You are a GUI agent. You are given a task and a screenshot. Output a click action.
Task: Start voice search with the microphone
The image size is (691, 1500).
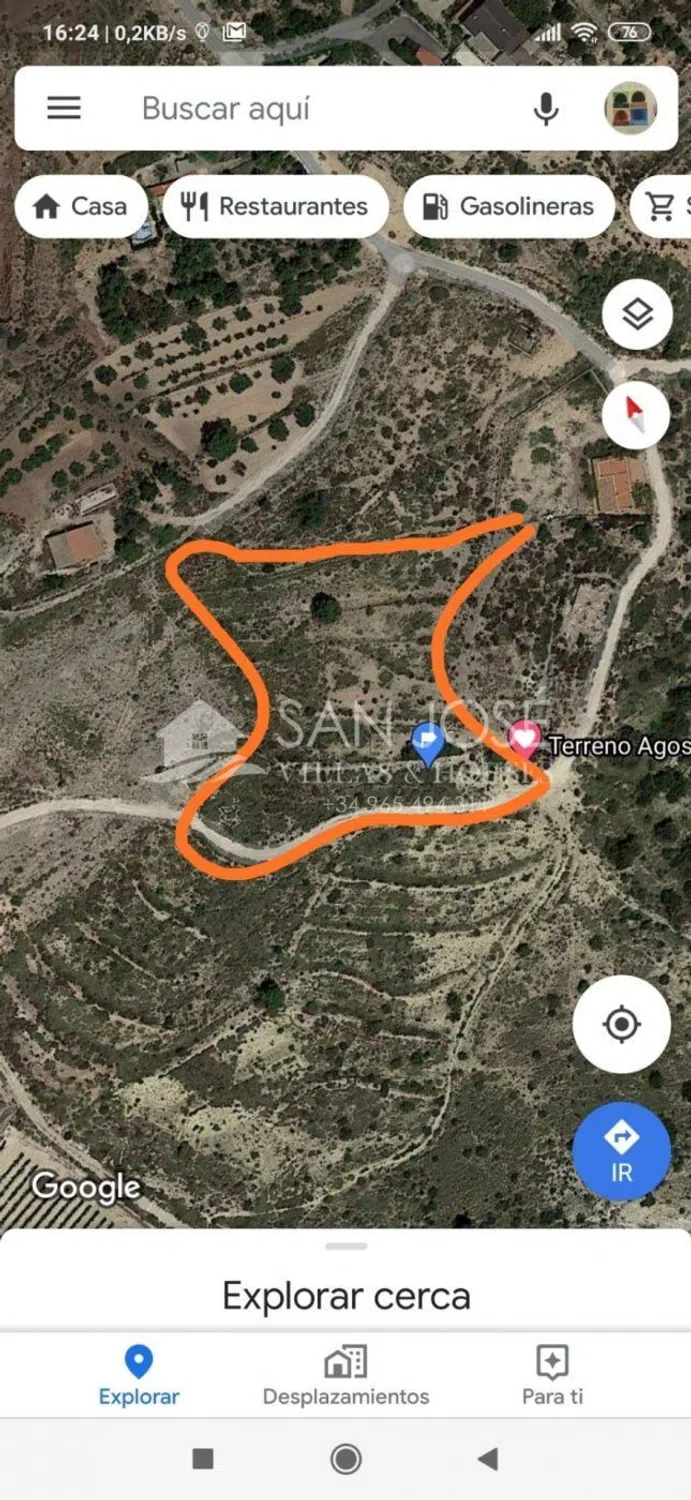(546, 108)
